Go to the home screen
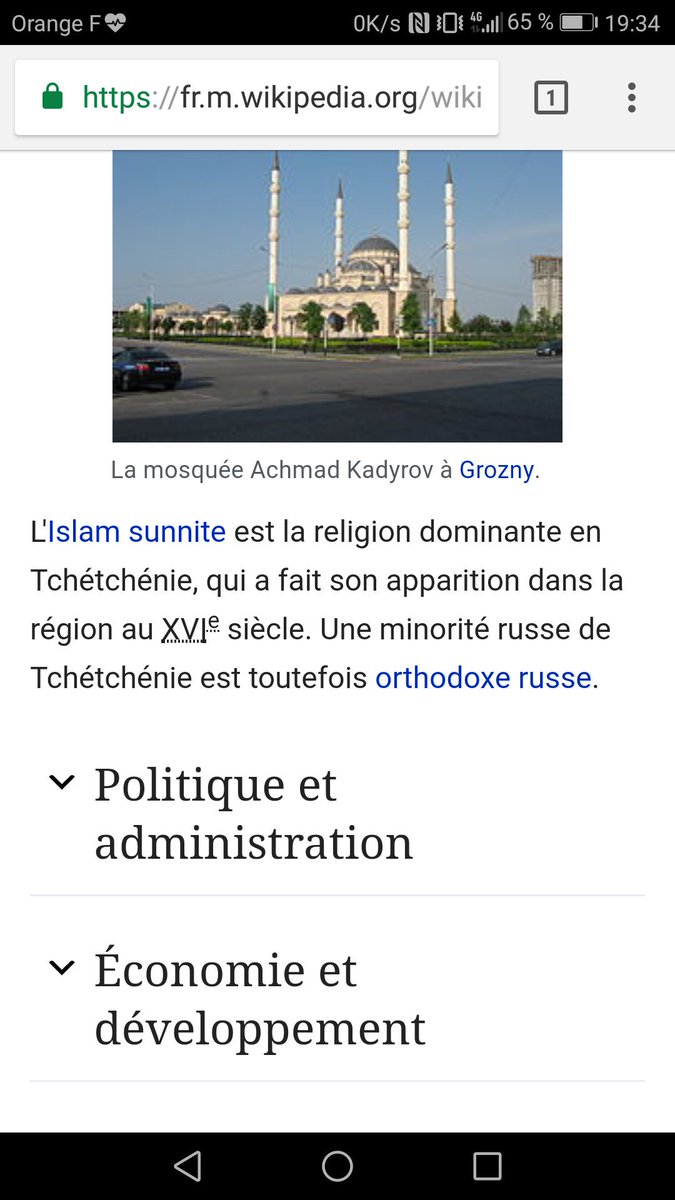 pyautogui.click(x=337, y=1166)
